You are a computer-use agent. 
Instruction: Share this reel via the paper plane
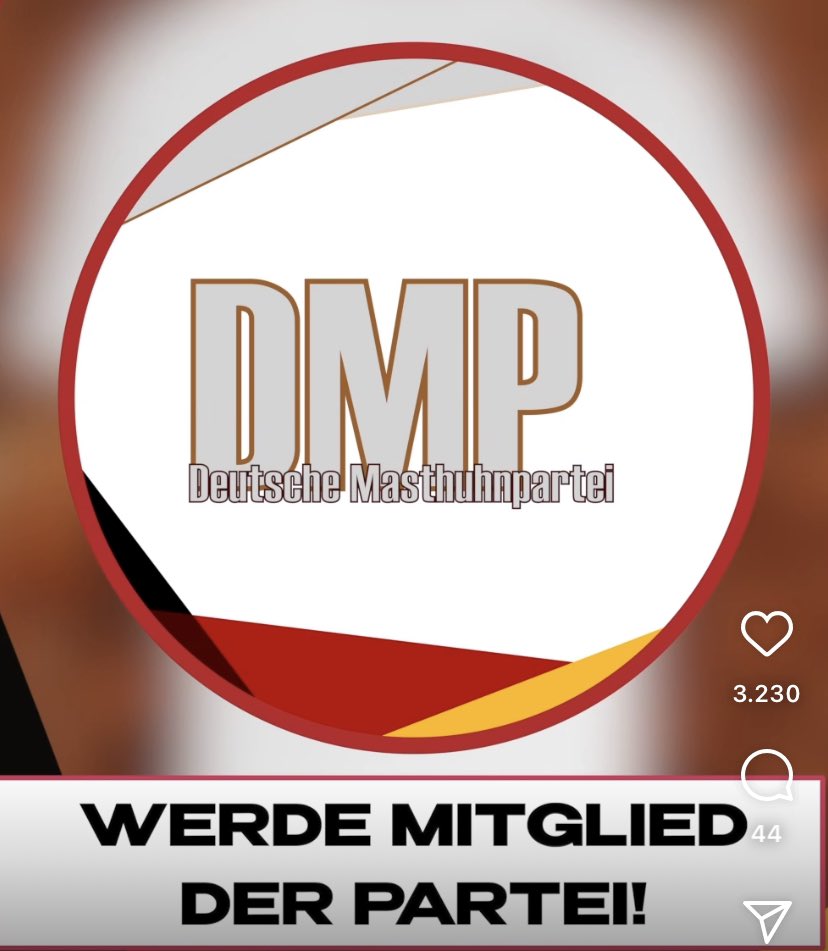tap(767, 919)
